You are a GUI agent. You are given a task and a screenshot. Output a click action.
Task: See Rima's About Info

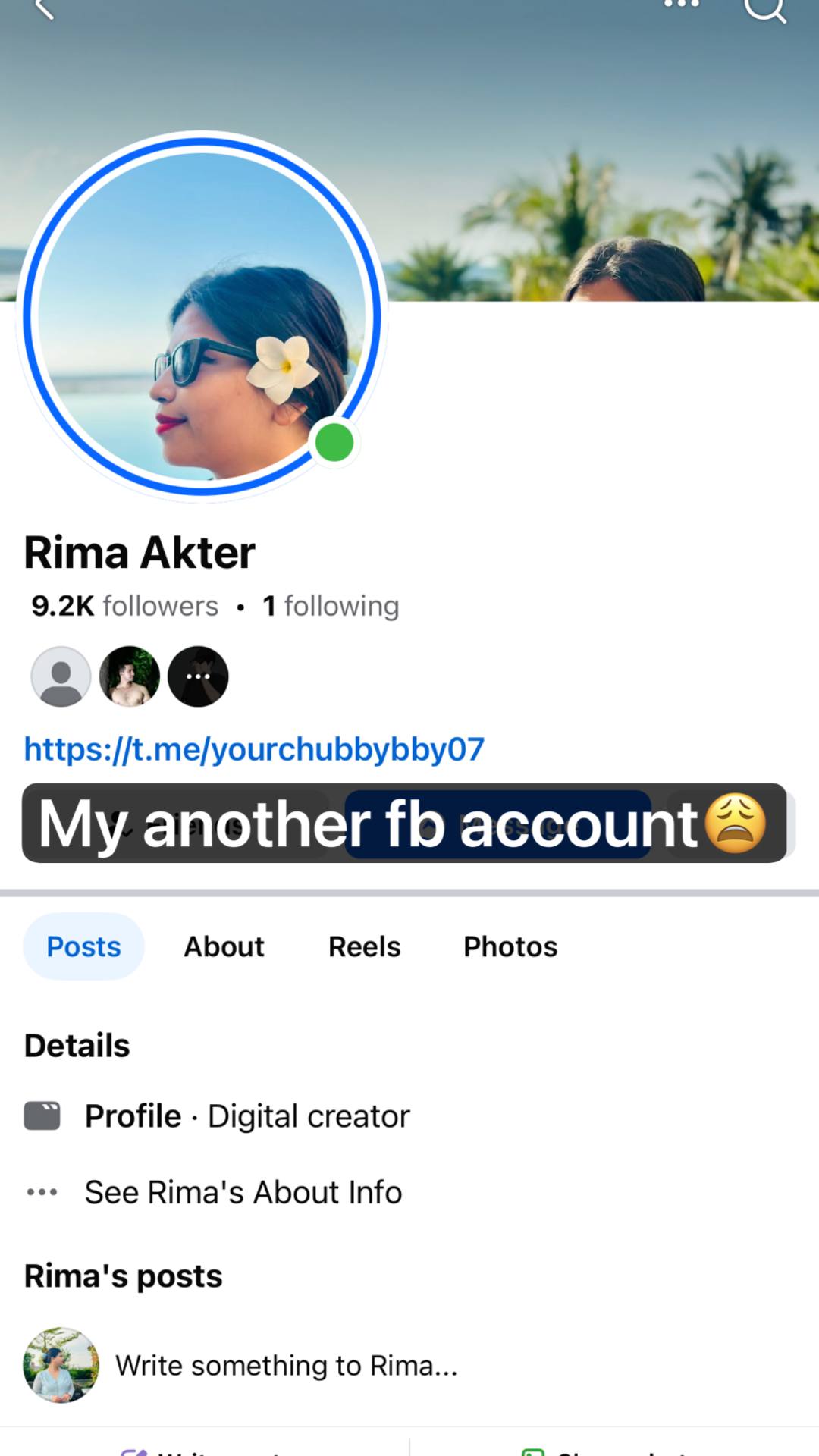[x=243, y=1192]
